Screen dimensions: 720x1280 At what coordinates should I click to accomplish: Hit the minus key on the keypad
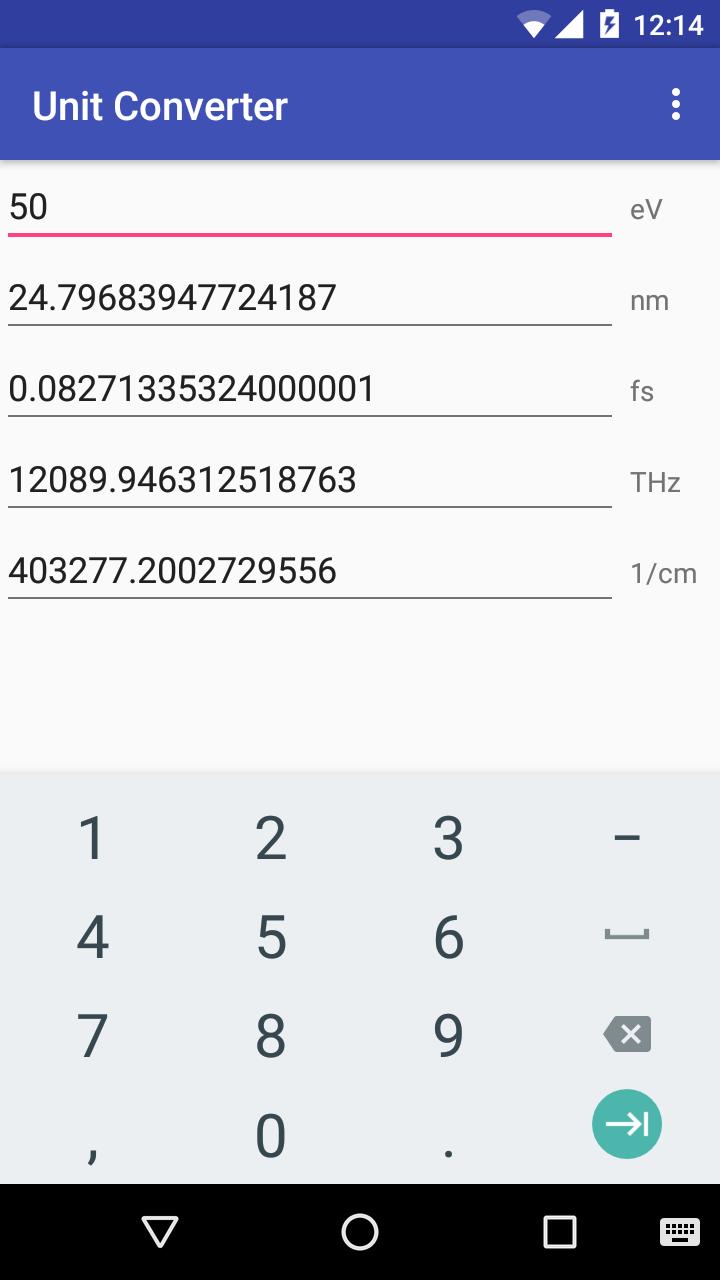pyautogui.click(x=627, y=838)
